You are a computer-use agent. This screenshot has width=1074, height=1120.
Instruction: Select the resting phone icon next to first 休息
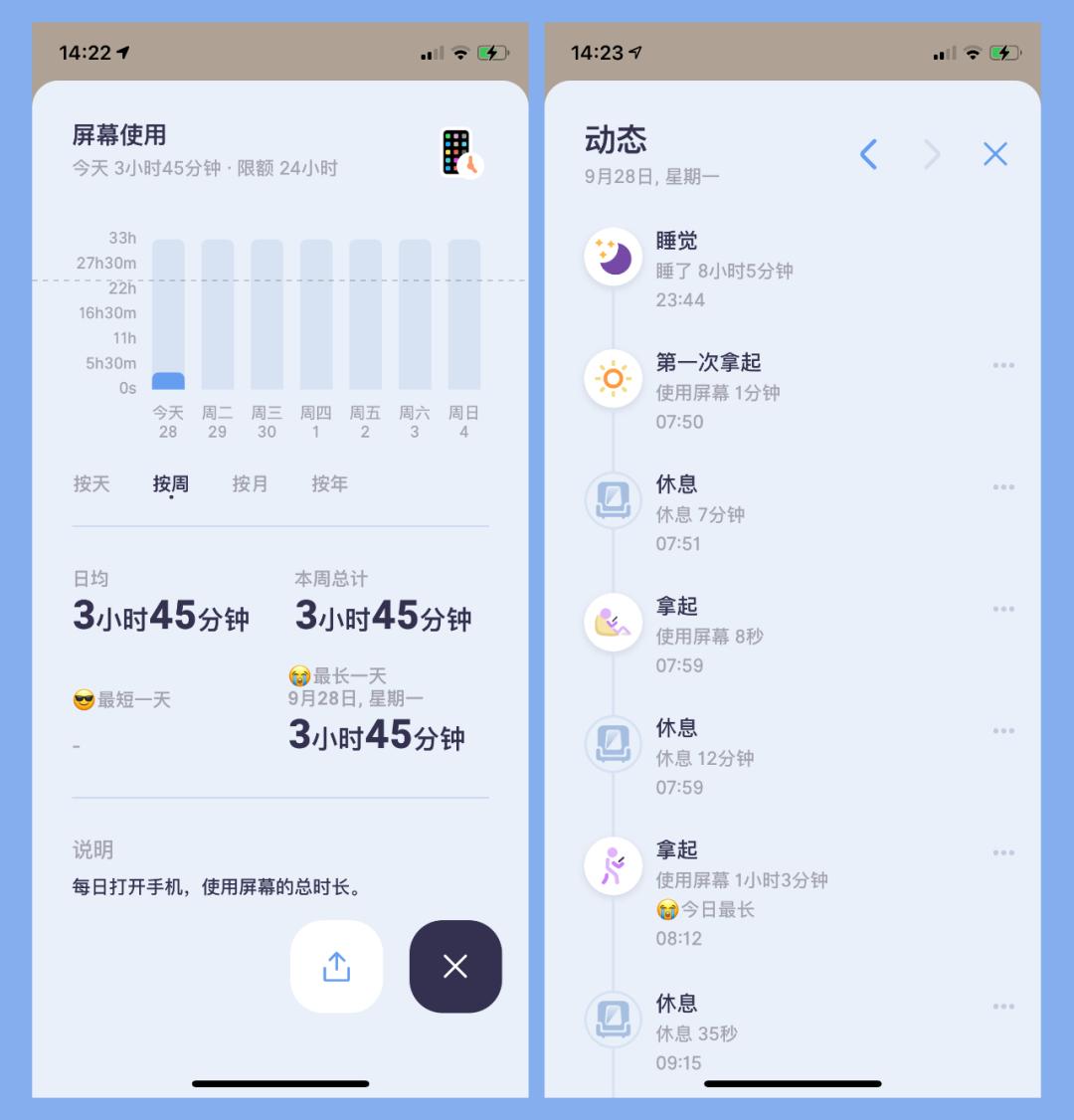[x=613, y=500]
